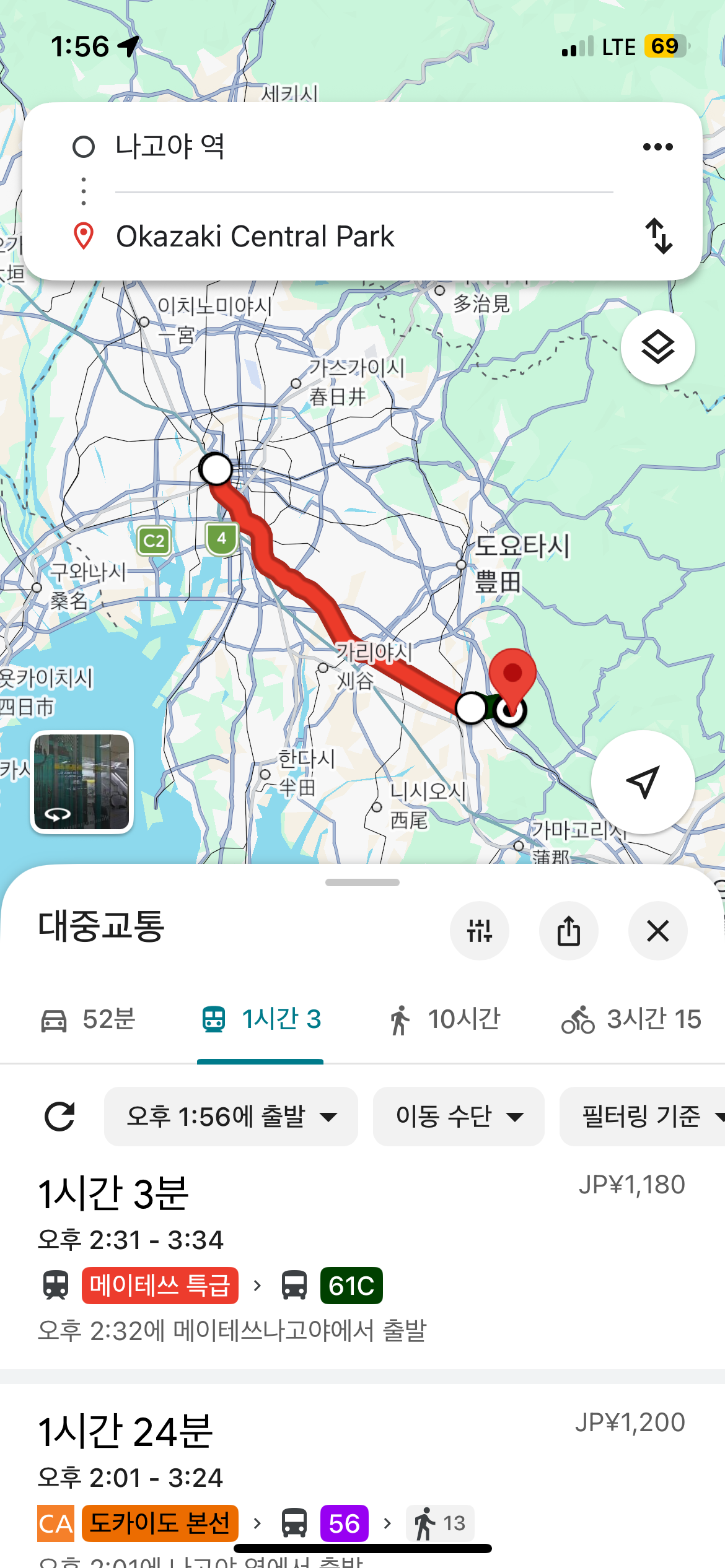
Task: Switch to walking tab 10시간
Action: [444, 1020]
